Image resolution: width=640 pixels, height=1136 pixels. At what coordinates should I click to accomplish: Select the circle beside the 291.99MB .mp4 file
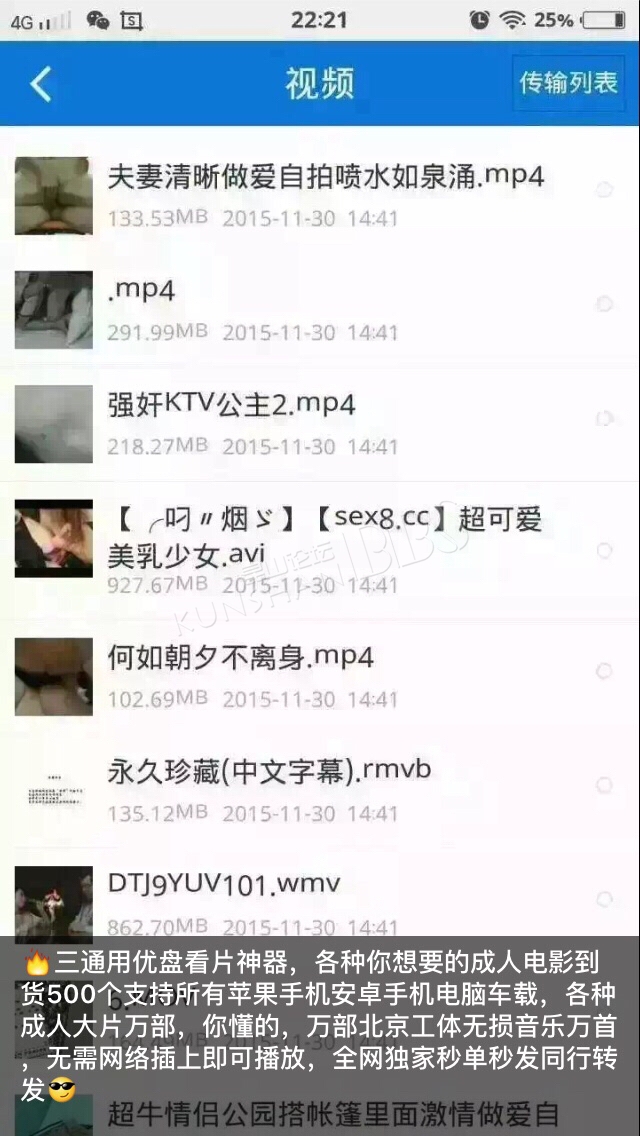click(x=604, y=304)
